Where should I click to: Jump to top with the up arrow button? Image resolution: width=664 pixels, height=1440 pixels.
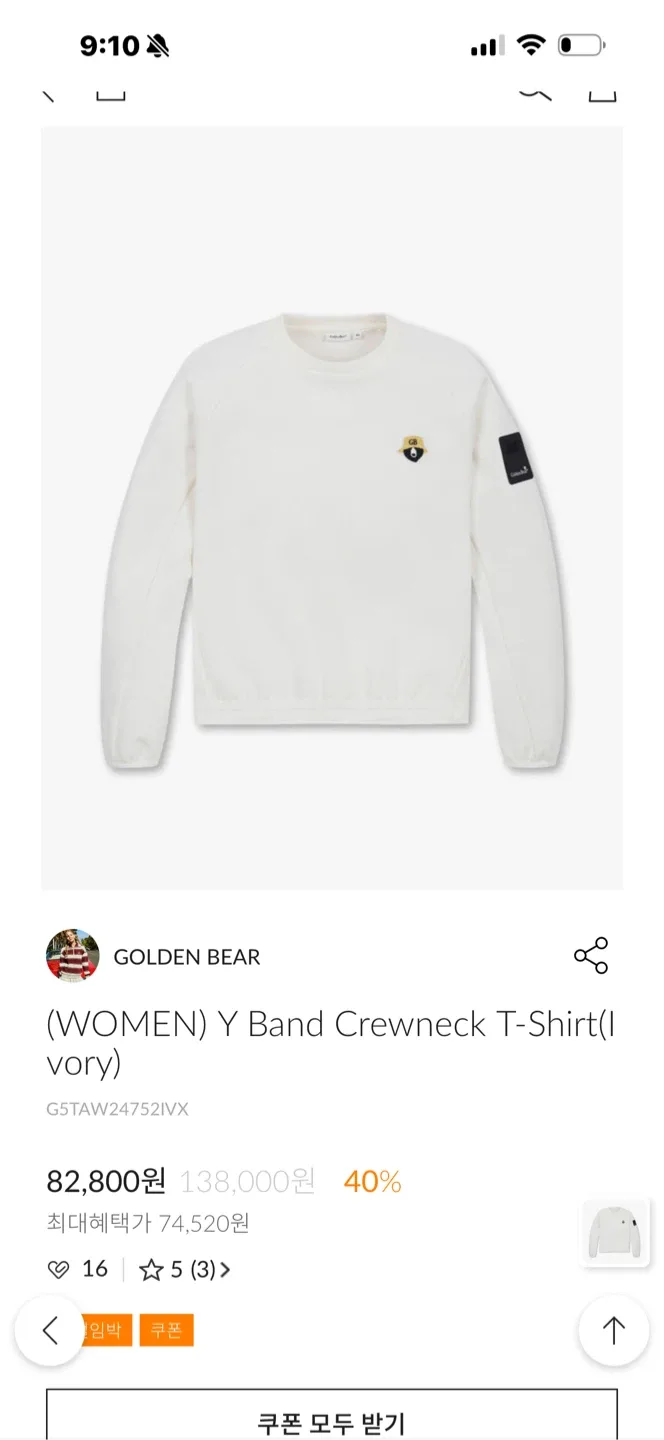point(613,1331)
